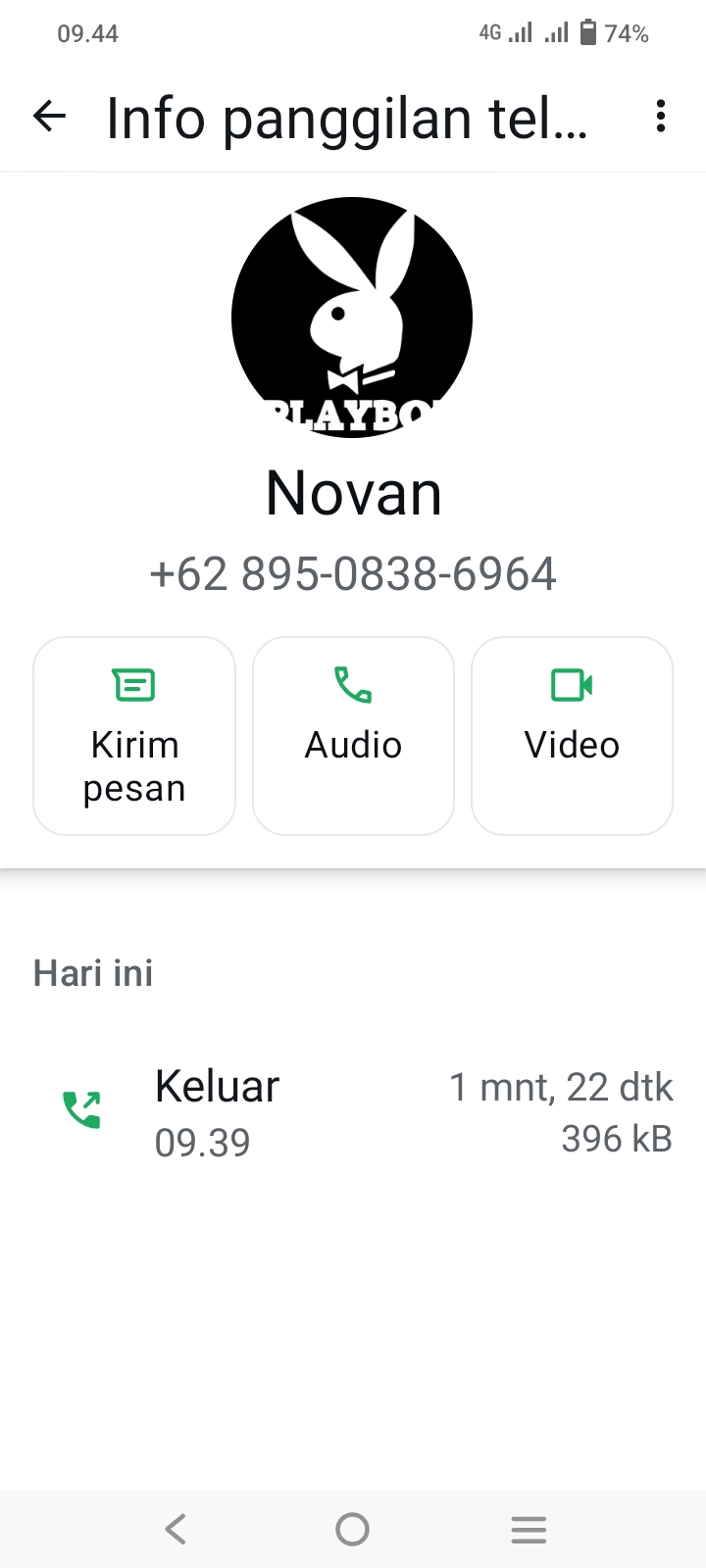Tap the back arrow in the header

(49, 117)
